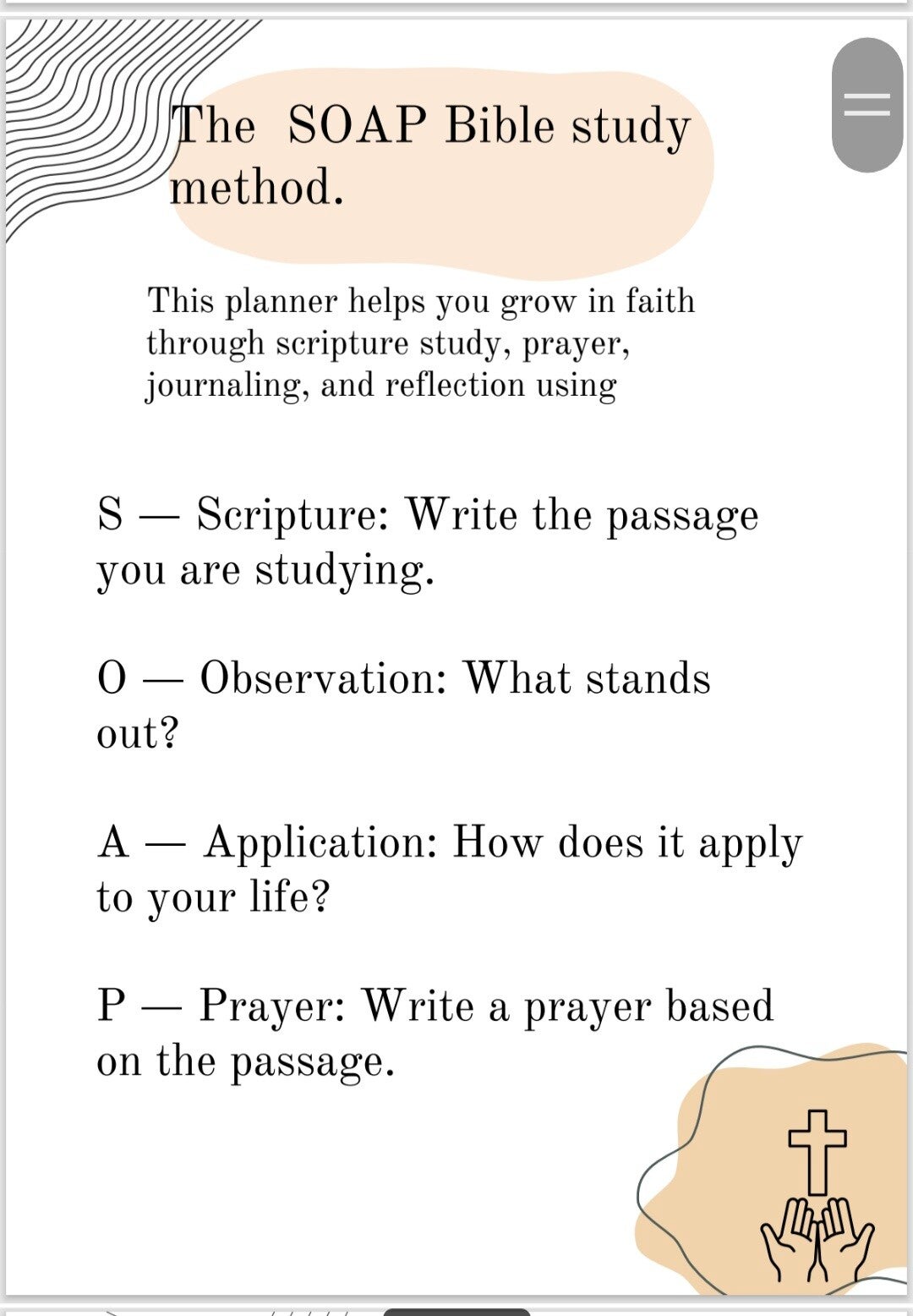913x1316 pixels.
Task: Tap the gray page scroll handle
Action: coord(867,105)
